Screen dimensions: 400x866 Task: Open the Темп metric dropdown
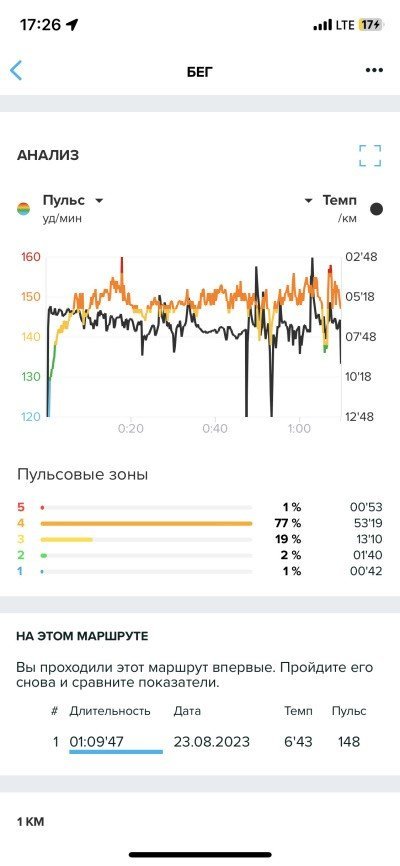[x=330, y=200]
